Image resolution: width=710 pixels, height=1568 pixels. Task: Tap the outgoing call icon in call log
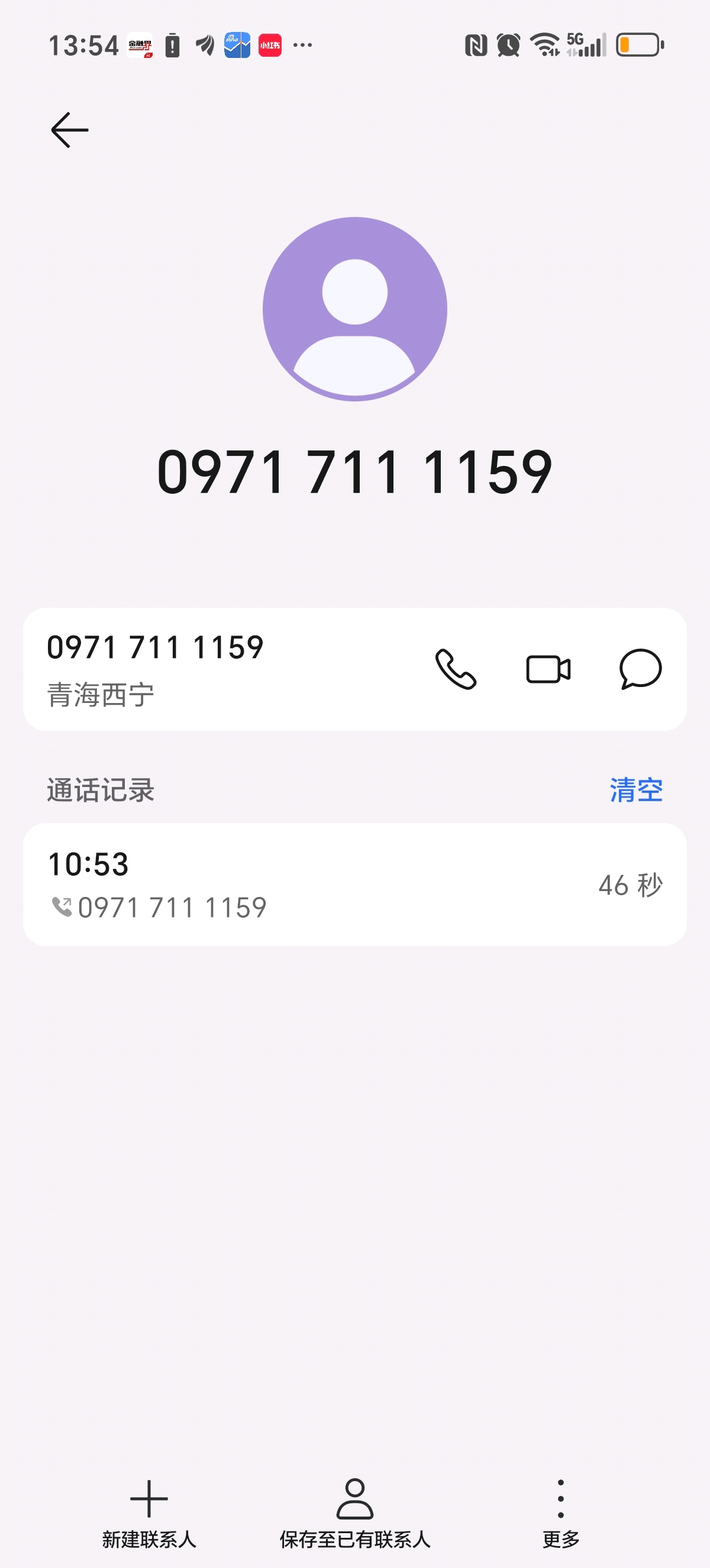tap(63, 907)
